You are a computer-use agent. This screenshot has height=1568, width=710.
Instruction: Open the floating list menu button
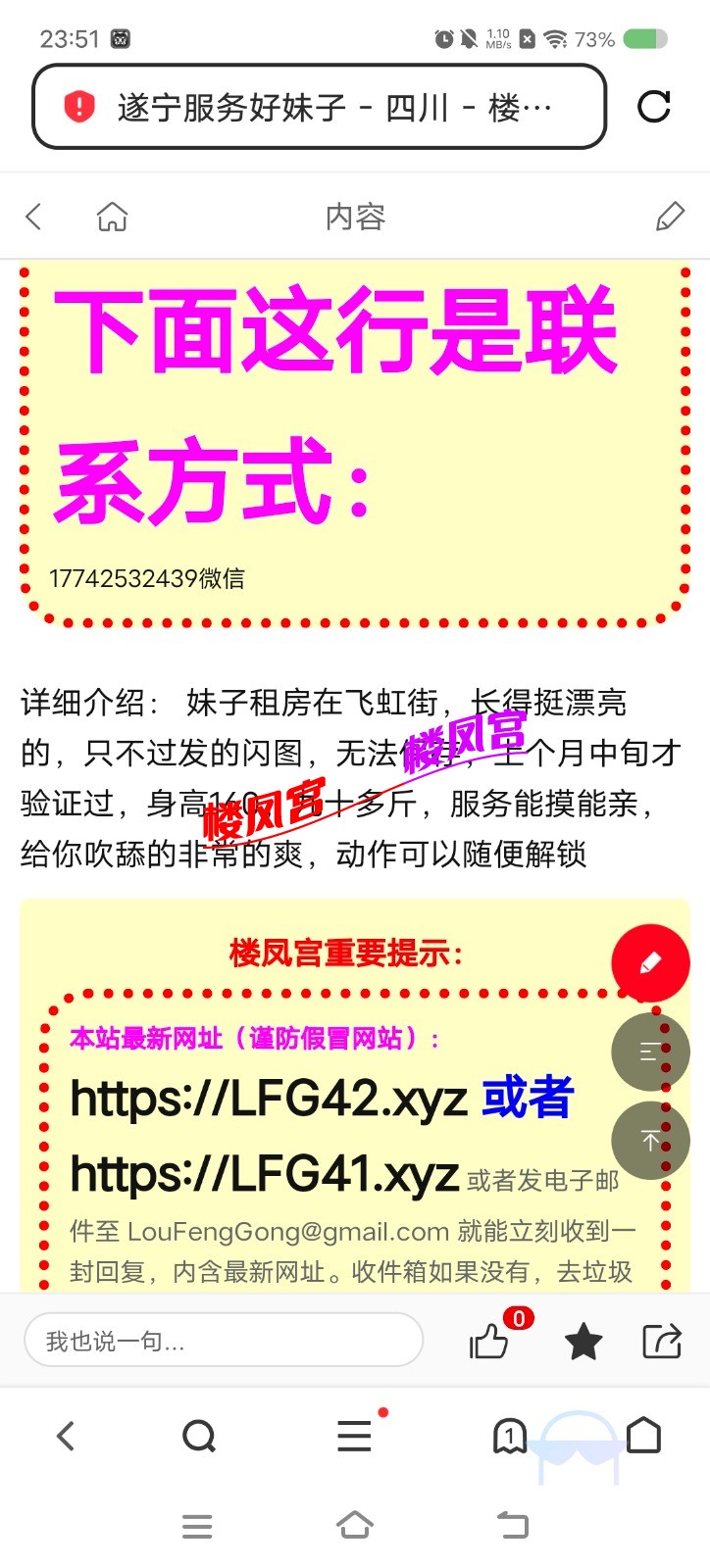coord(650,1053)
